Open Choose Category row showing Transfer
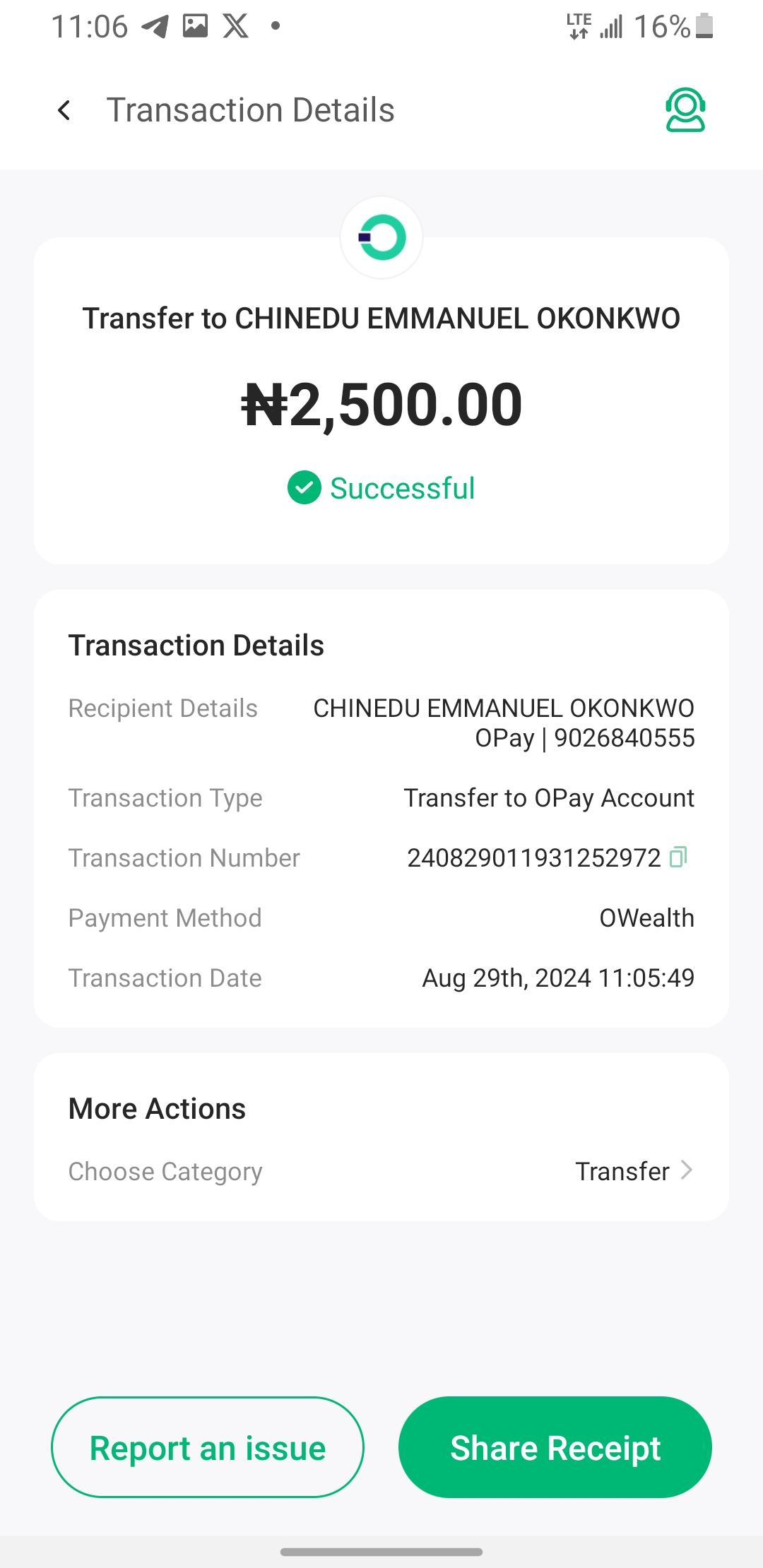763x1568 pixels. coord(381,1171)
